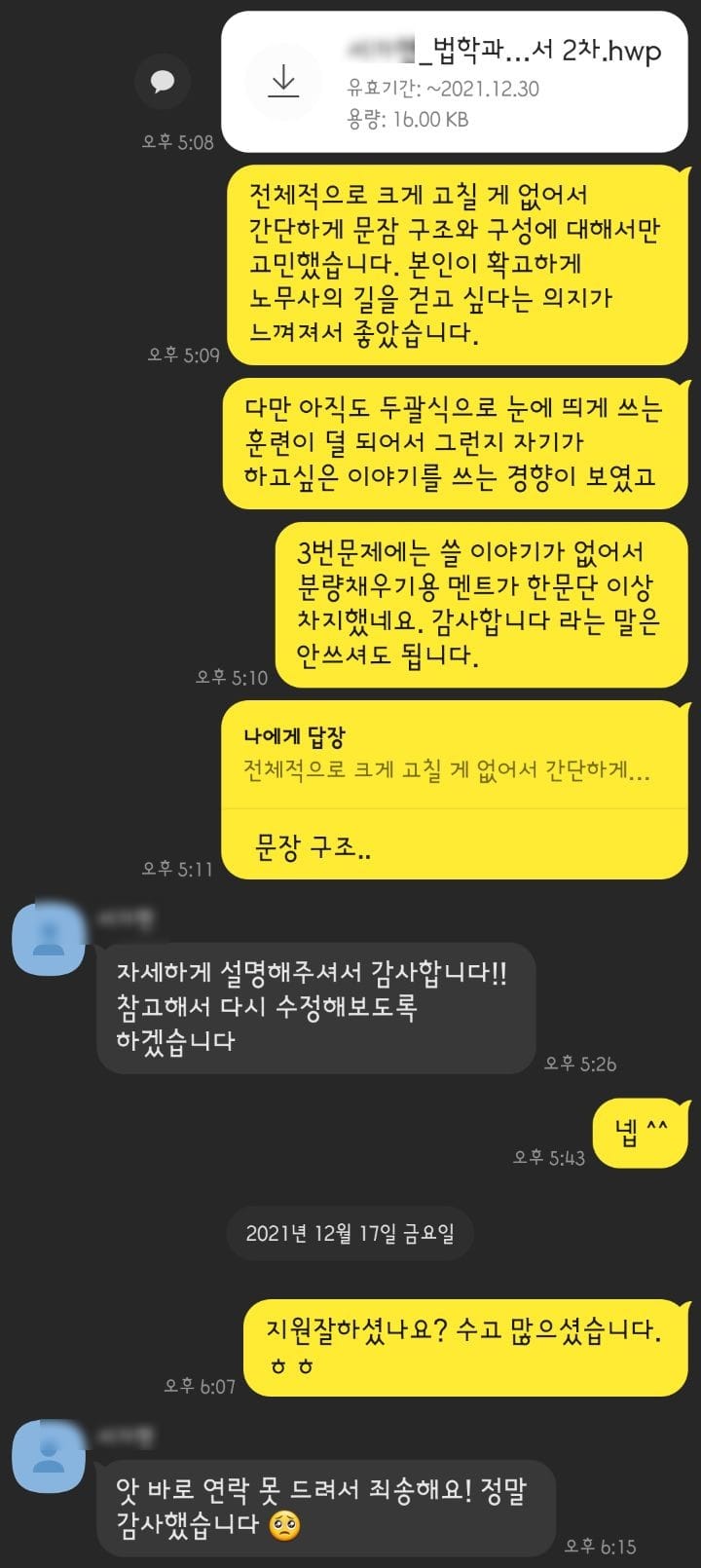Tap the speech bubble icon beside the file
Image resolution: width=701 pixels, height=1568 pixels.
pos(163,81)
